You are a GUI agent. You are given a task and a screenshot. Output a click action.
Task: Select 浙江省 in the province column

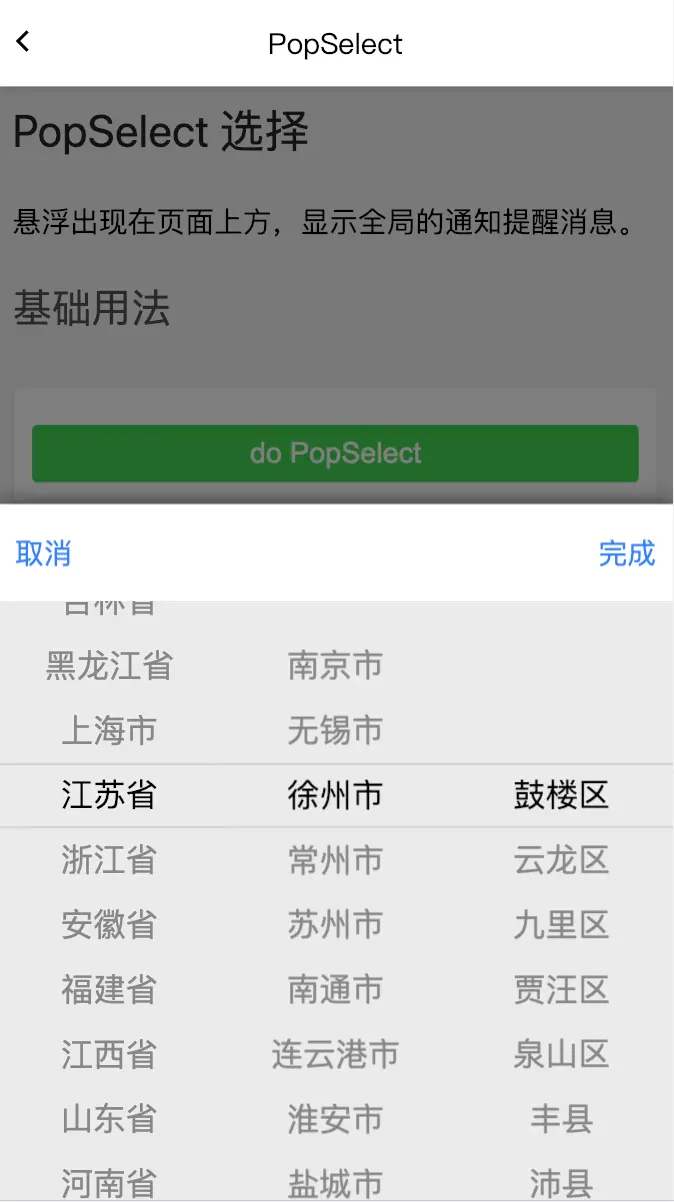(109, 860)
